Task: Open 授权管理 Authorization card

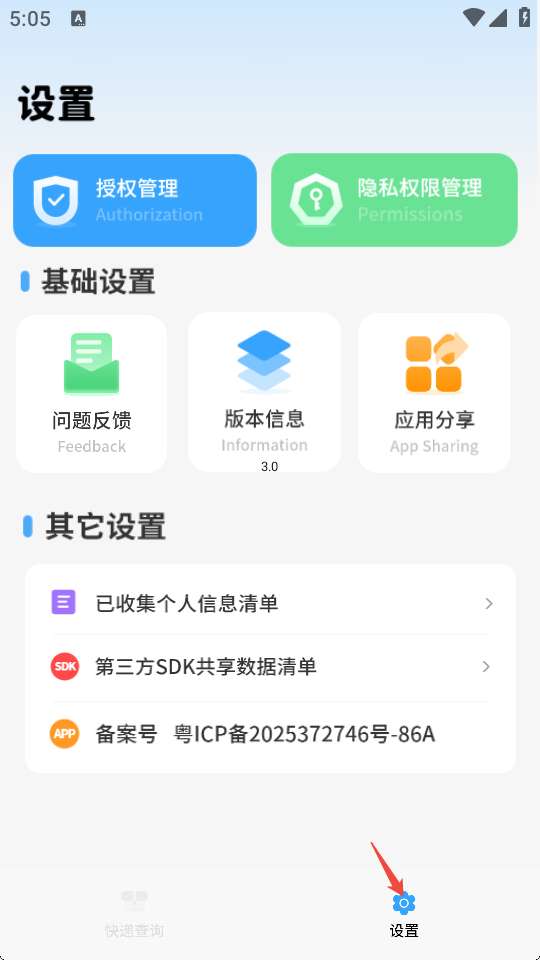Action: [135, 200]
